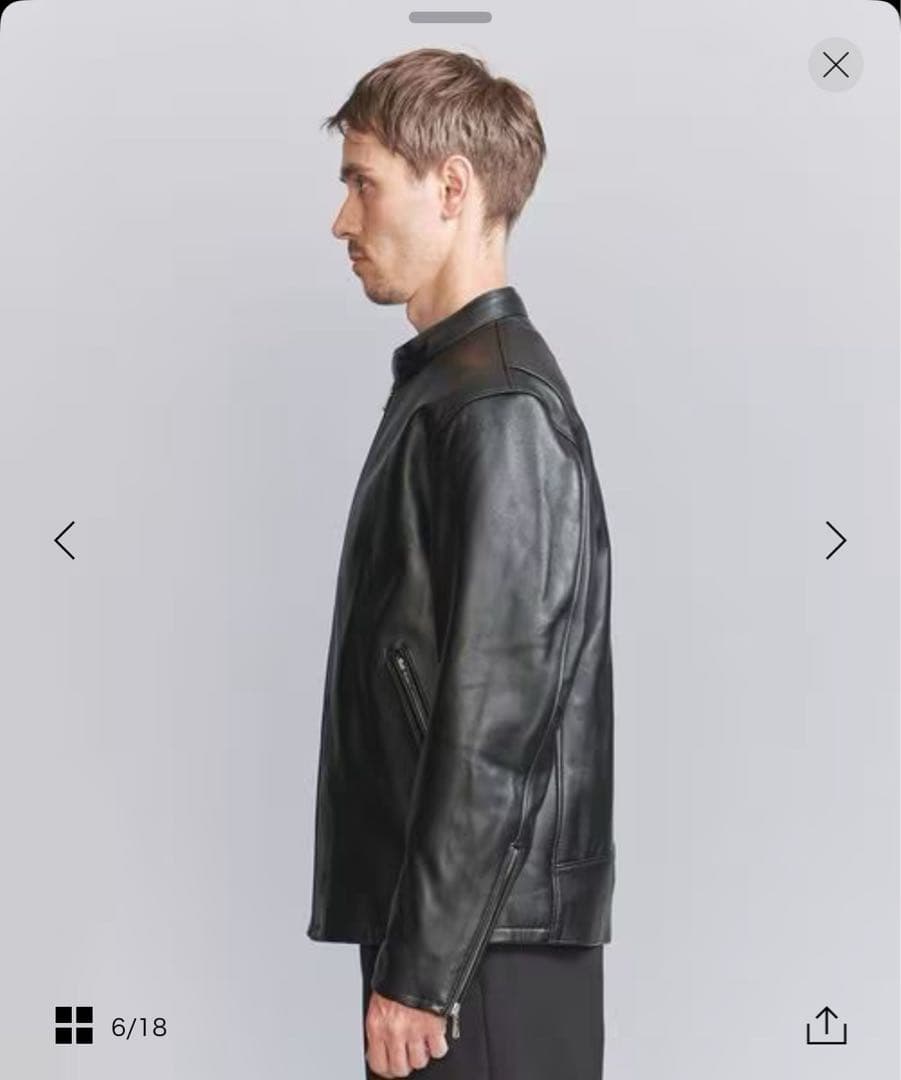Share this product image

(x=826, y=1026)
